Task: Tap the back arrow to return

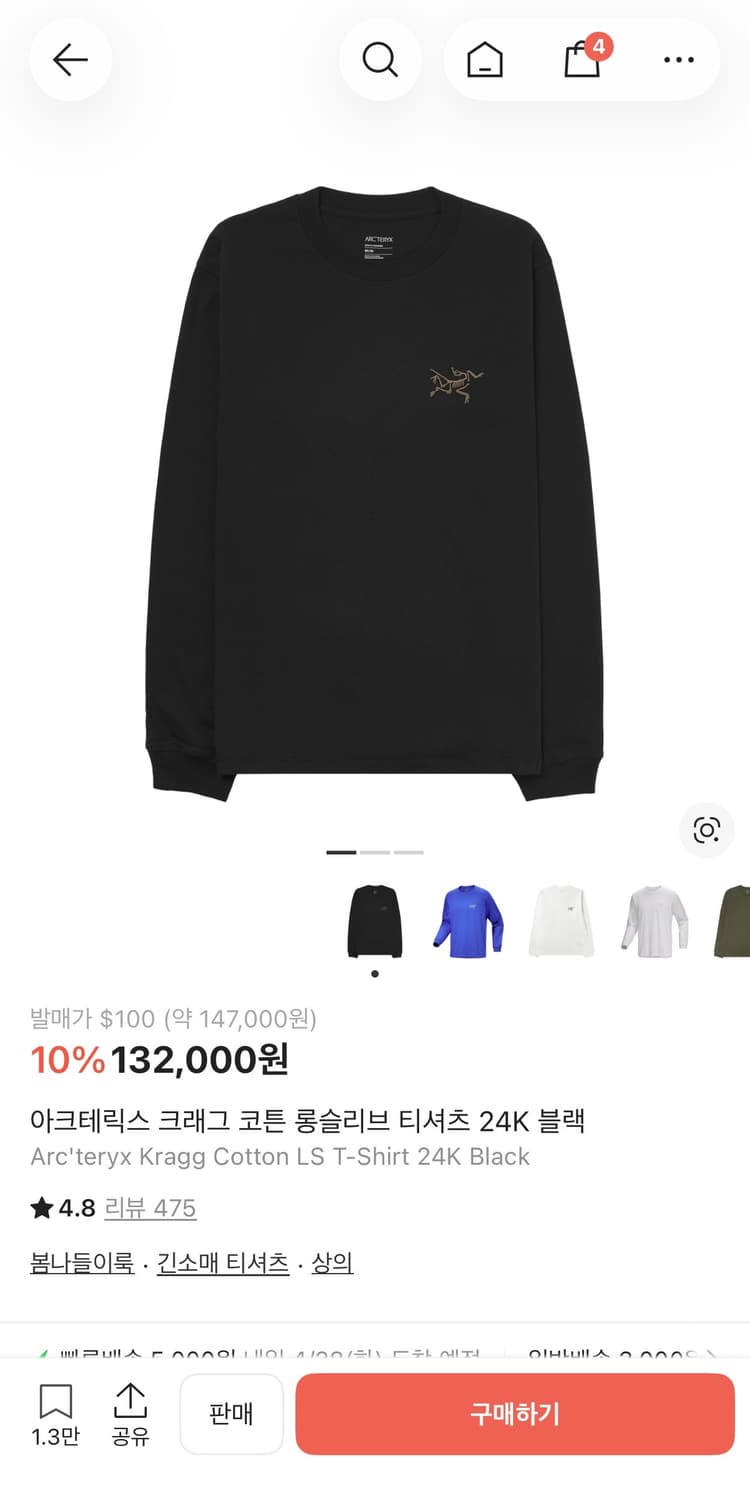Action: tap(70, 60)
